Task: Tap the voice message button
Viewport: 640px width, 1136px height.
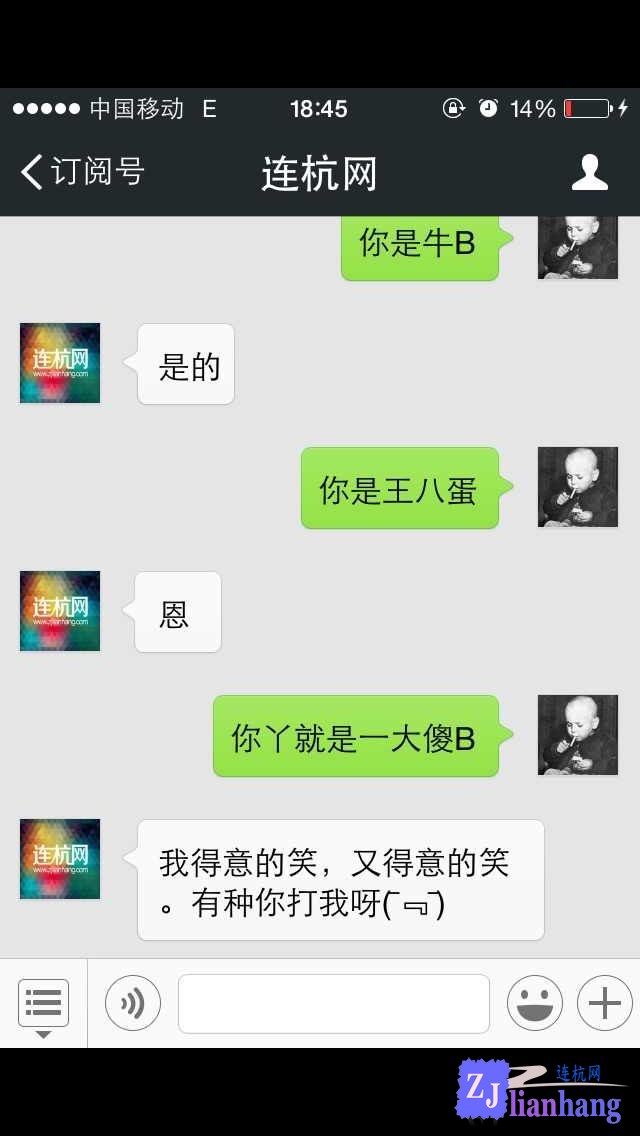Action: tap(133, 1003)
